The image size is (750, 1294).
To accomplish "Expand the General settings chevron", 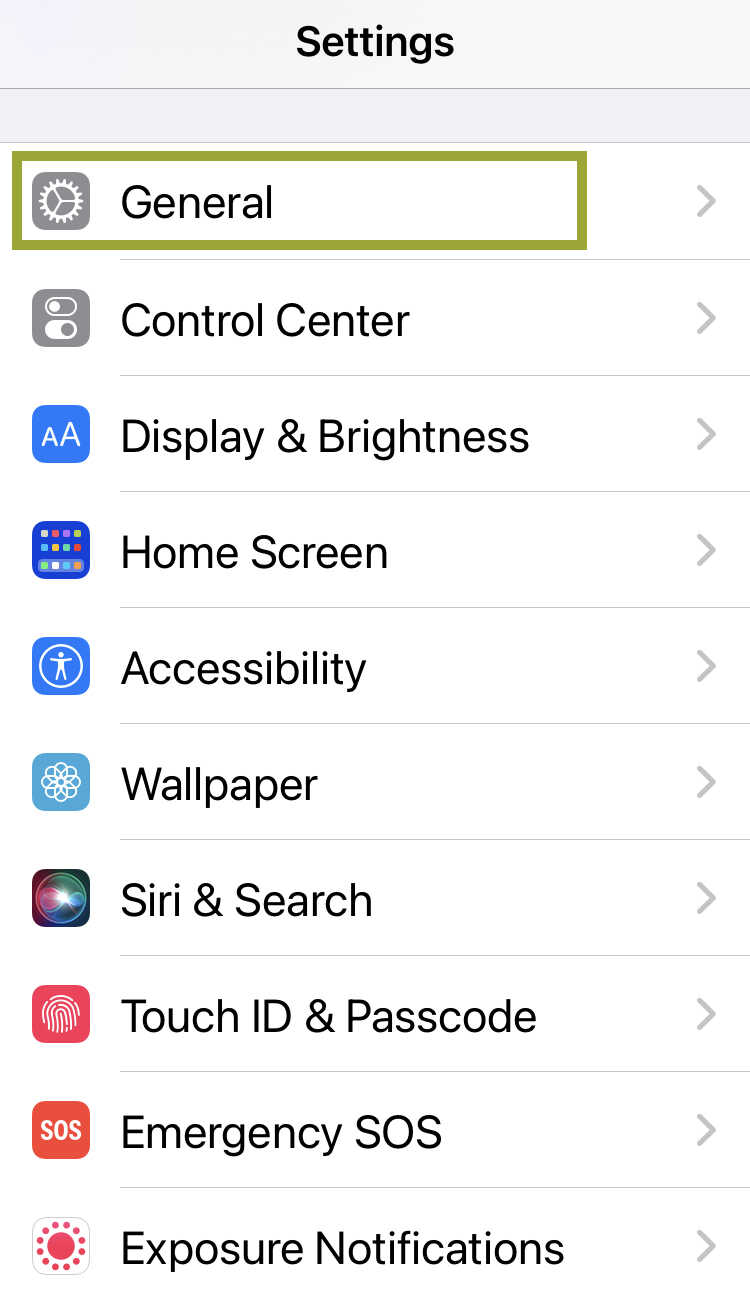I will click(x=707, y=201).
